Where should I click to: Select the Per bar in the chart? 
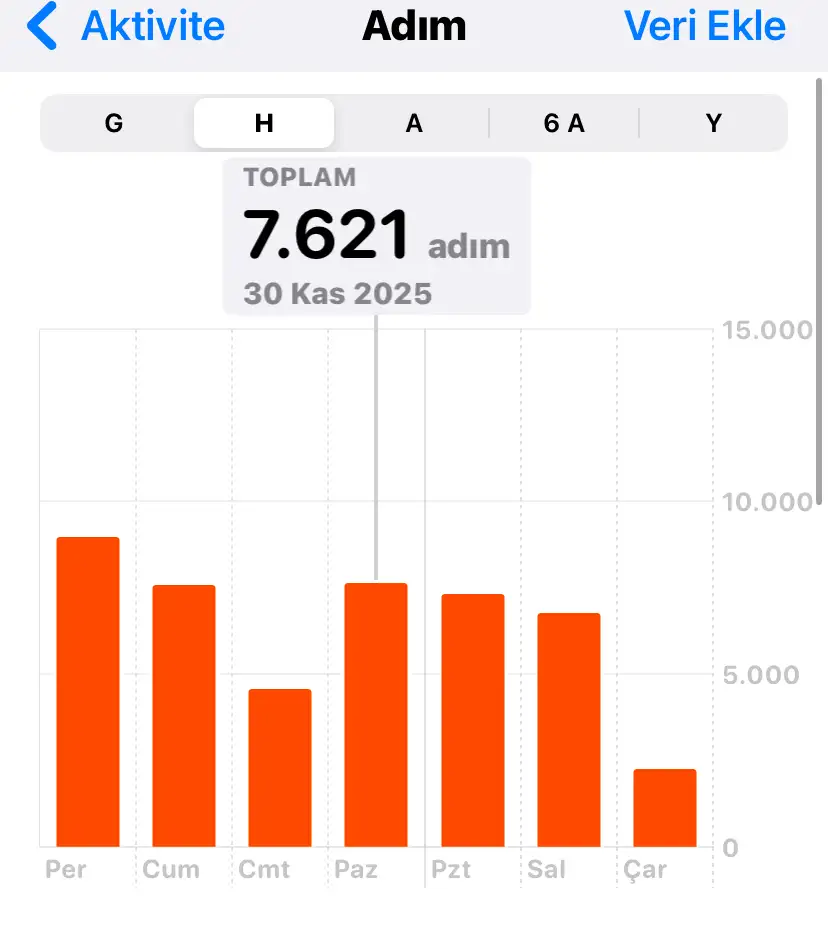click(88, 692)
